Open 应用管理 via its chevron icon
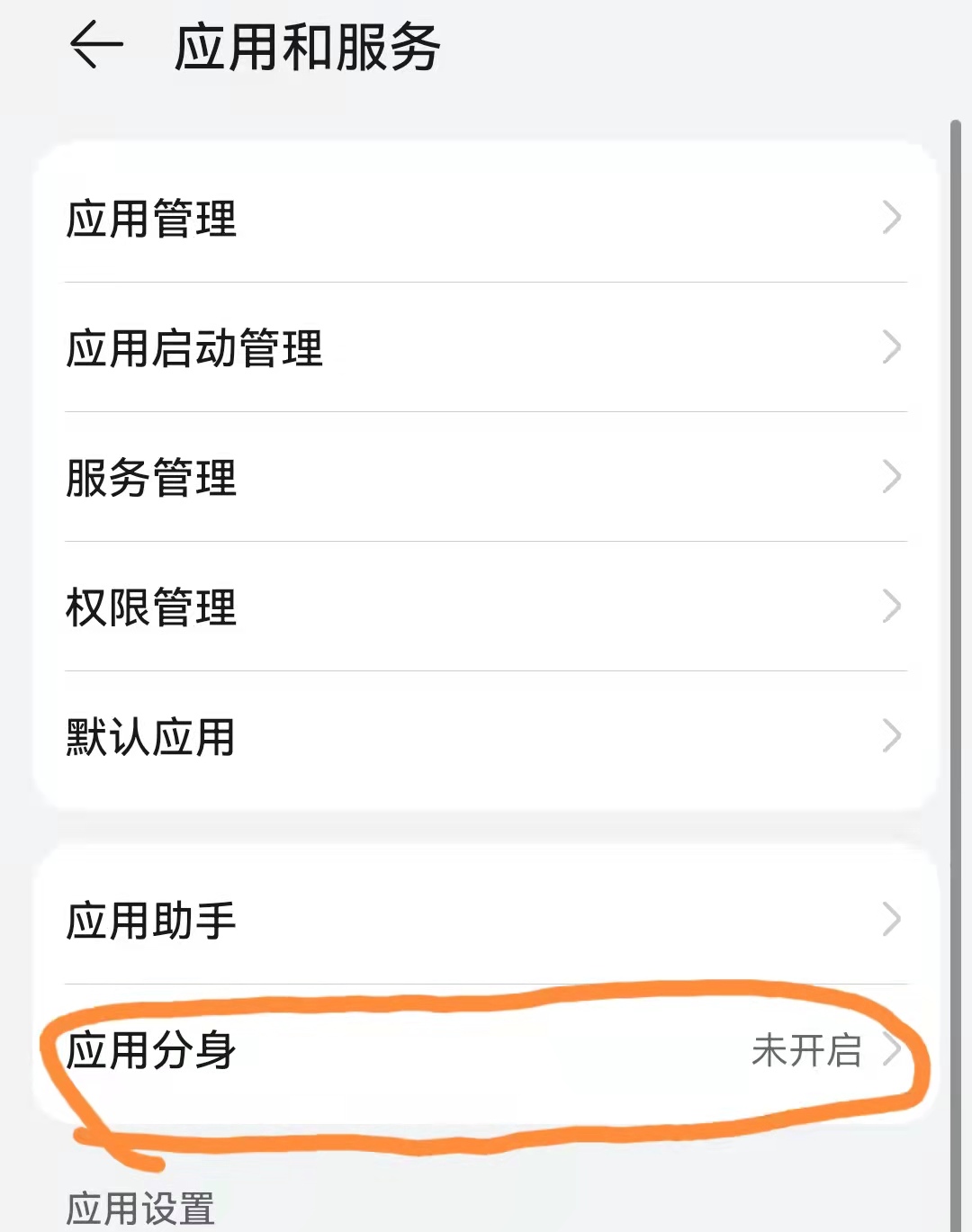The image size is (972, 1232). [891, 219]
